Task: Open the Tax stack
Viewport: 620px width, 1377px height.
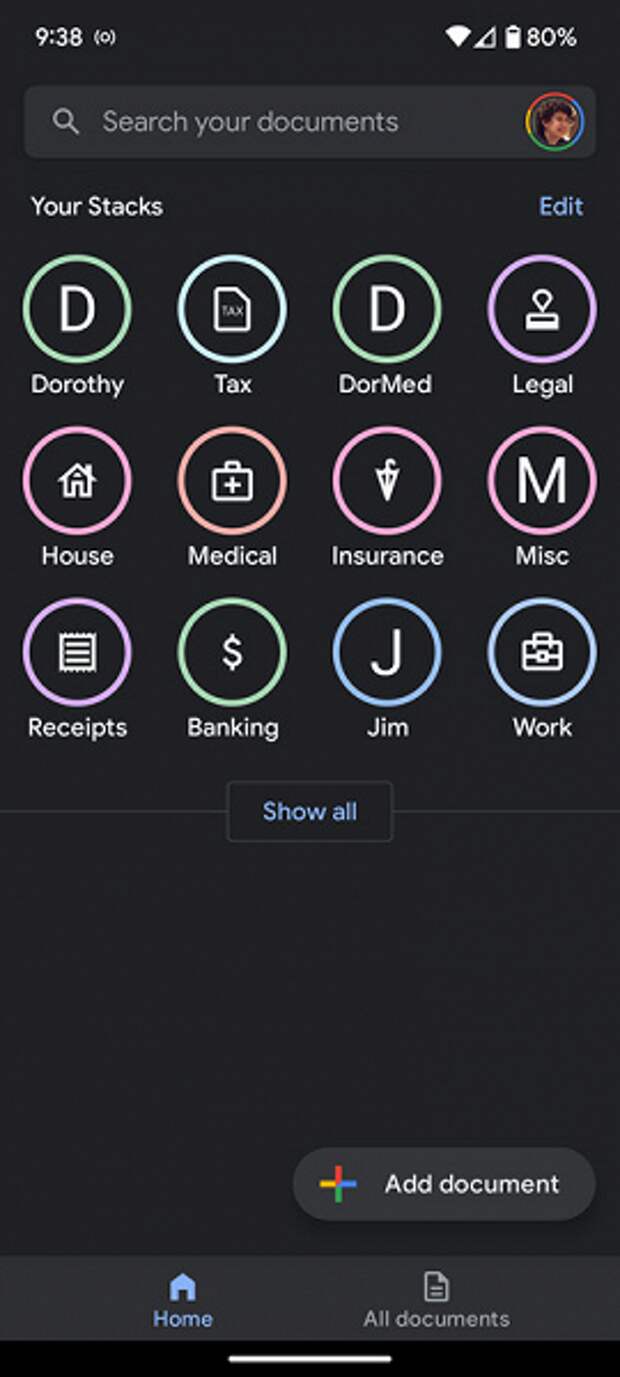Action: 232,309
